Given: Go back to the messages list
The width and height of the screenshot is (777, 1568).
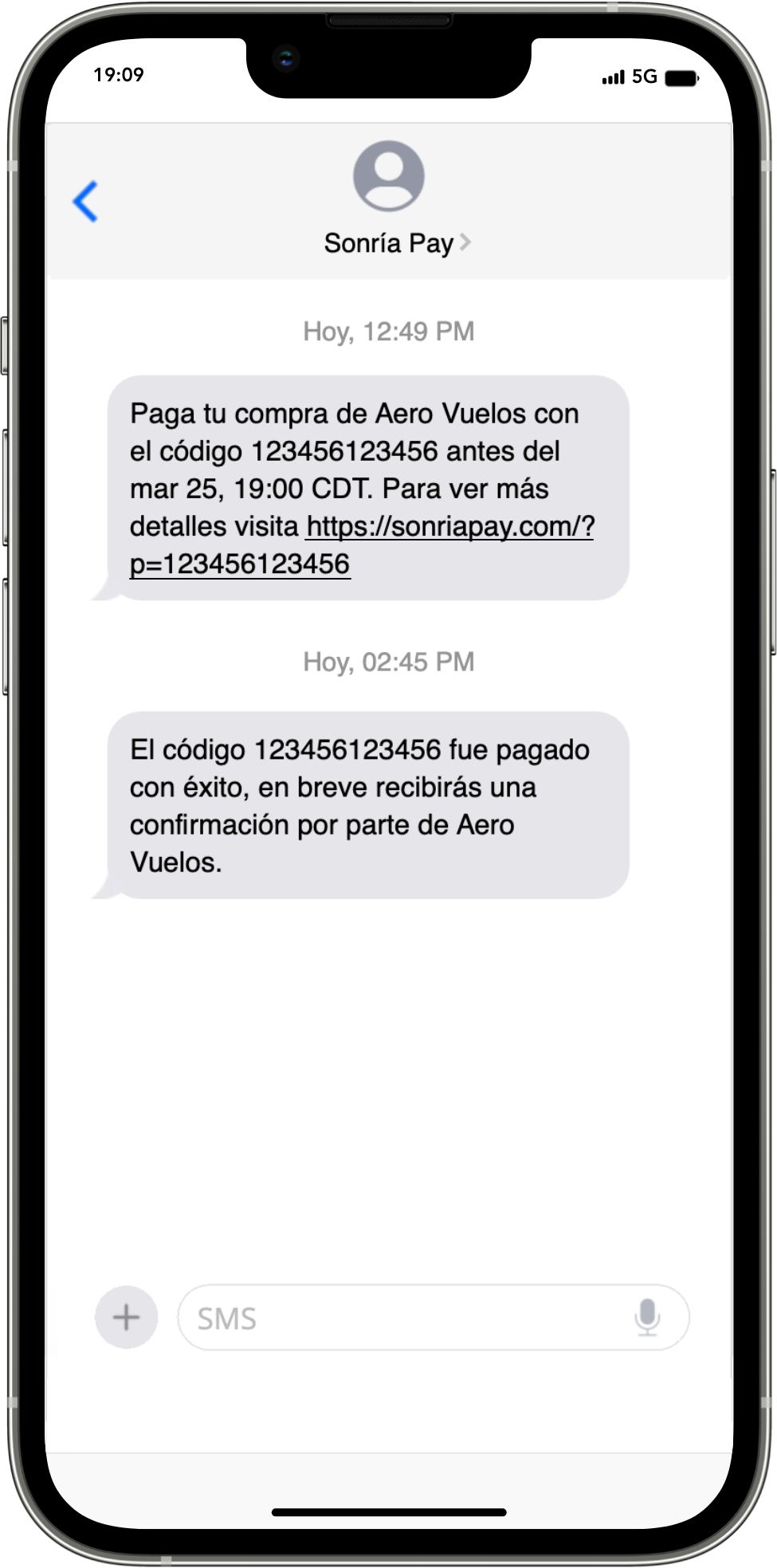Looking at the screenshot, I should point(85,201).
